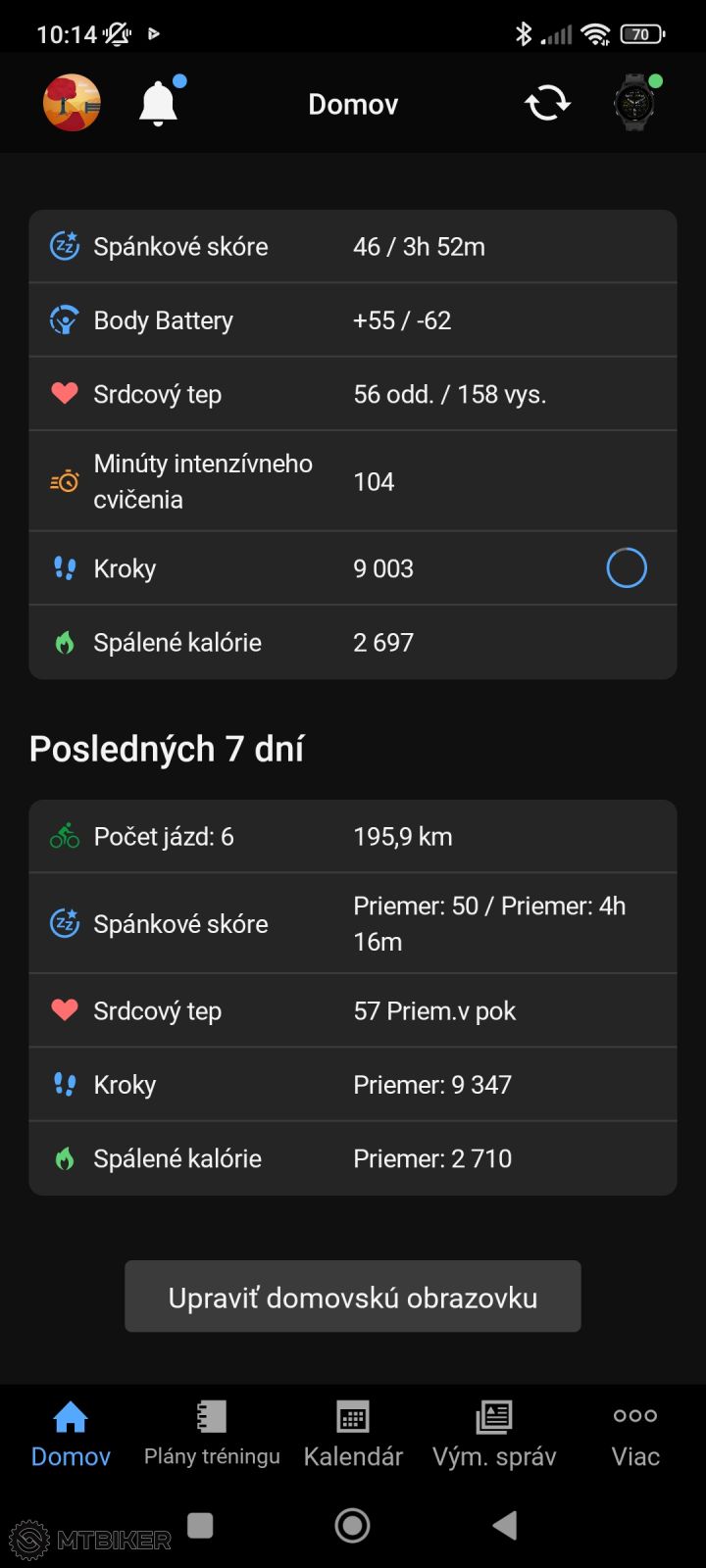The width and height of the screenshot is (706, 1568).
Task: Open the Vým. správ tab
Action: 494,1433
